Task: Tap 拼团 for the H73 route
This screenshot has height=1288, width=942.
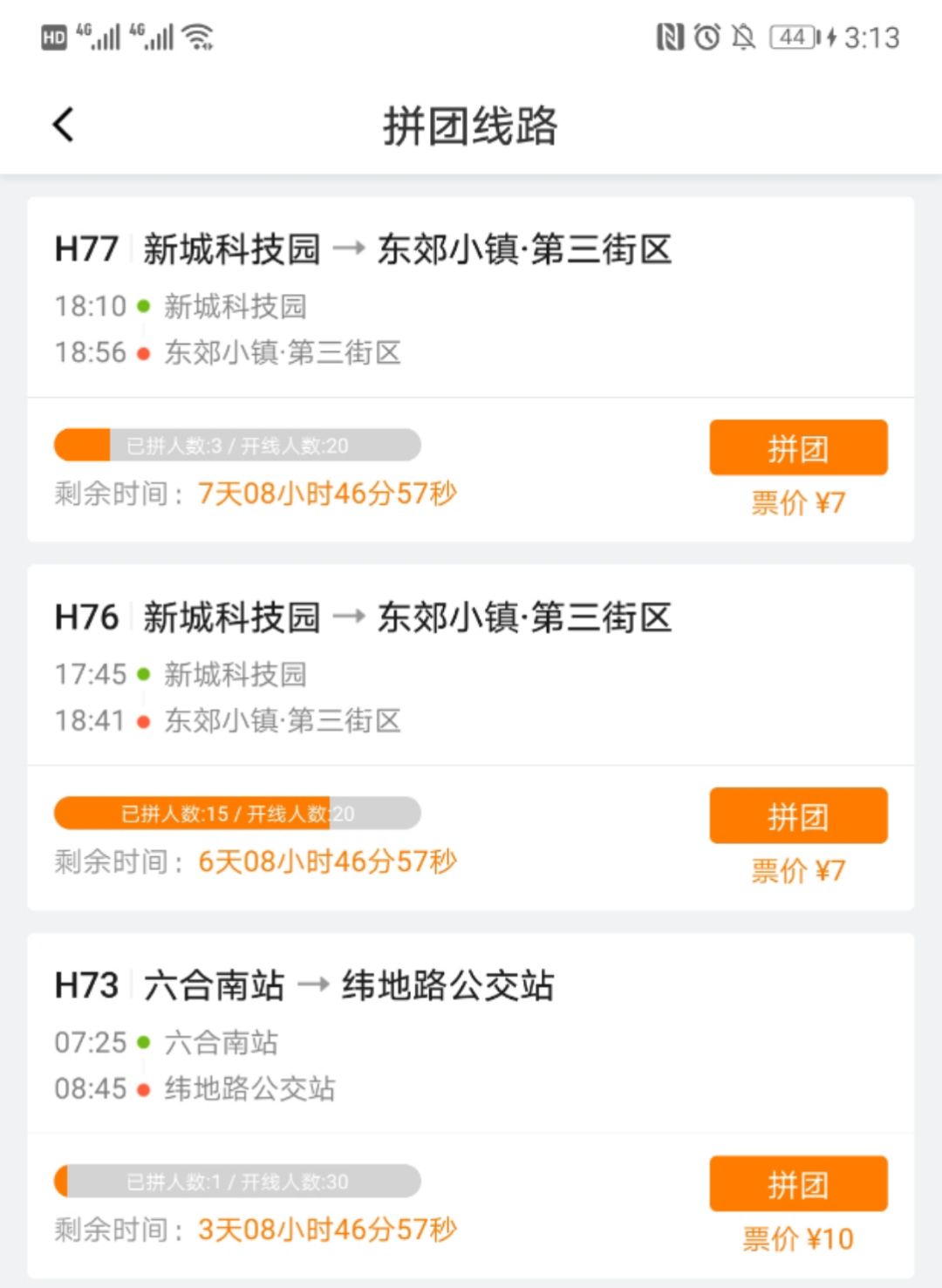Action: click(x=798, y=1183)
